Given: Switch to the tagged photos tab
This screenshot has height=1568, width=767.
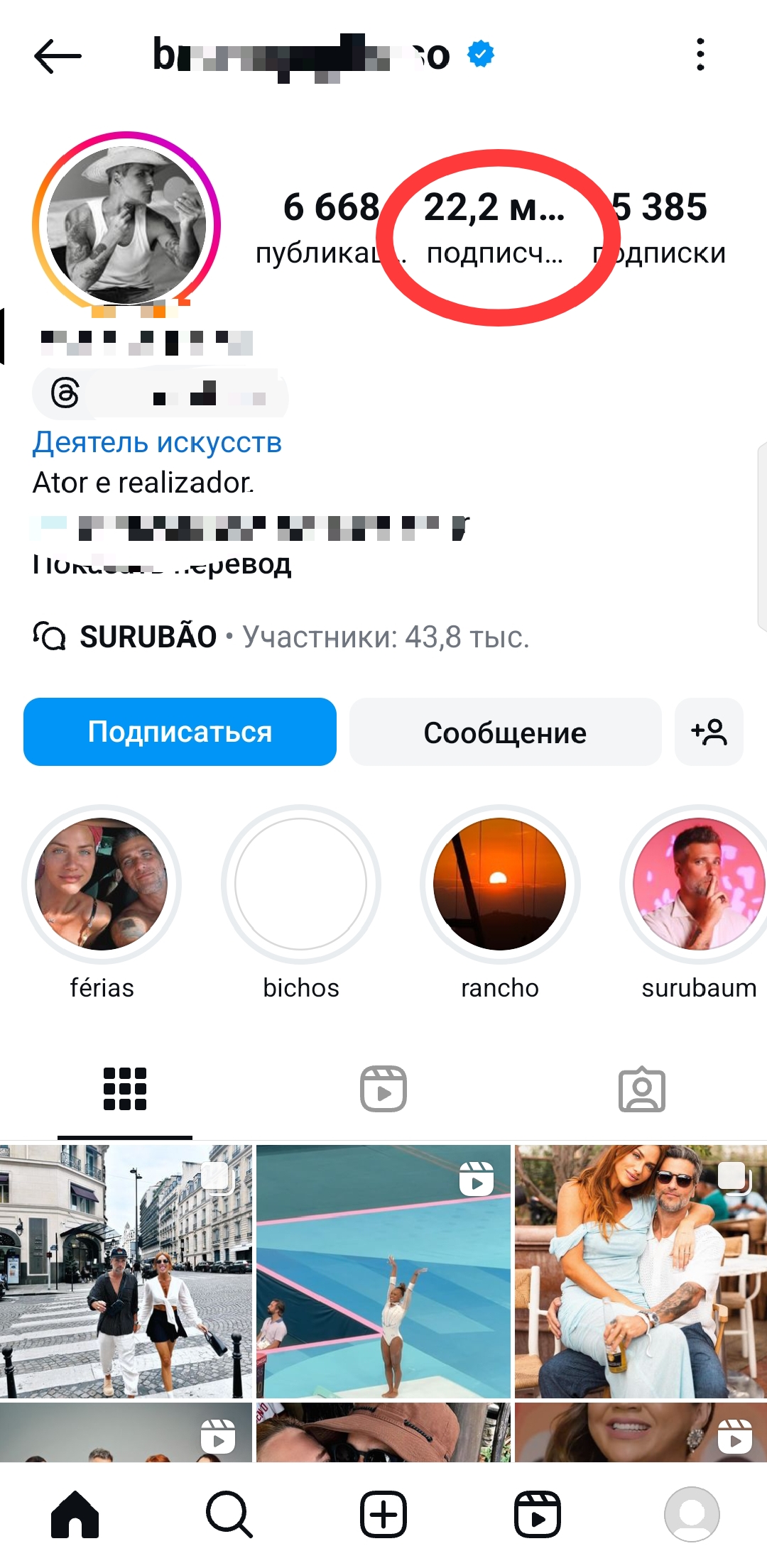Looking at the screenshot, I should click(641, 1089).
